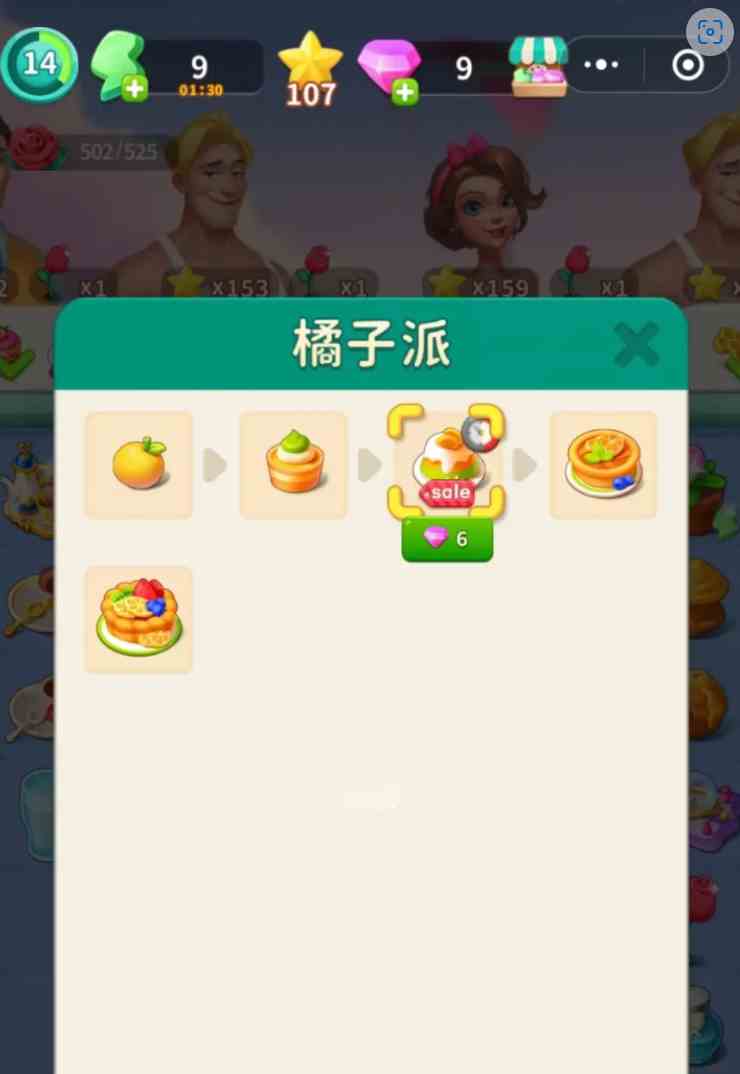Add more pink gems
This screenshot has height=1074, width=740.
[404, 93]
